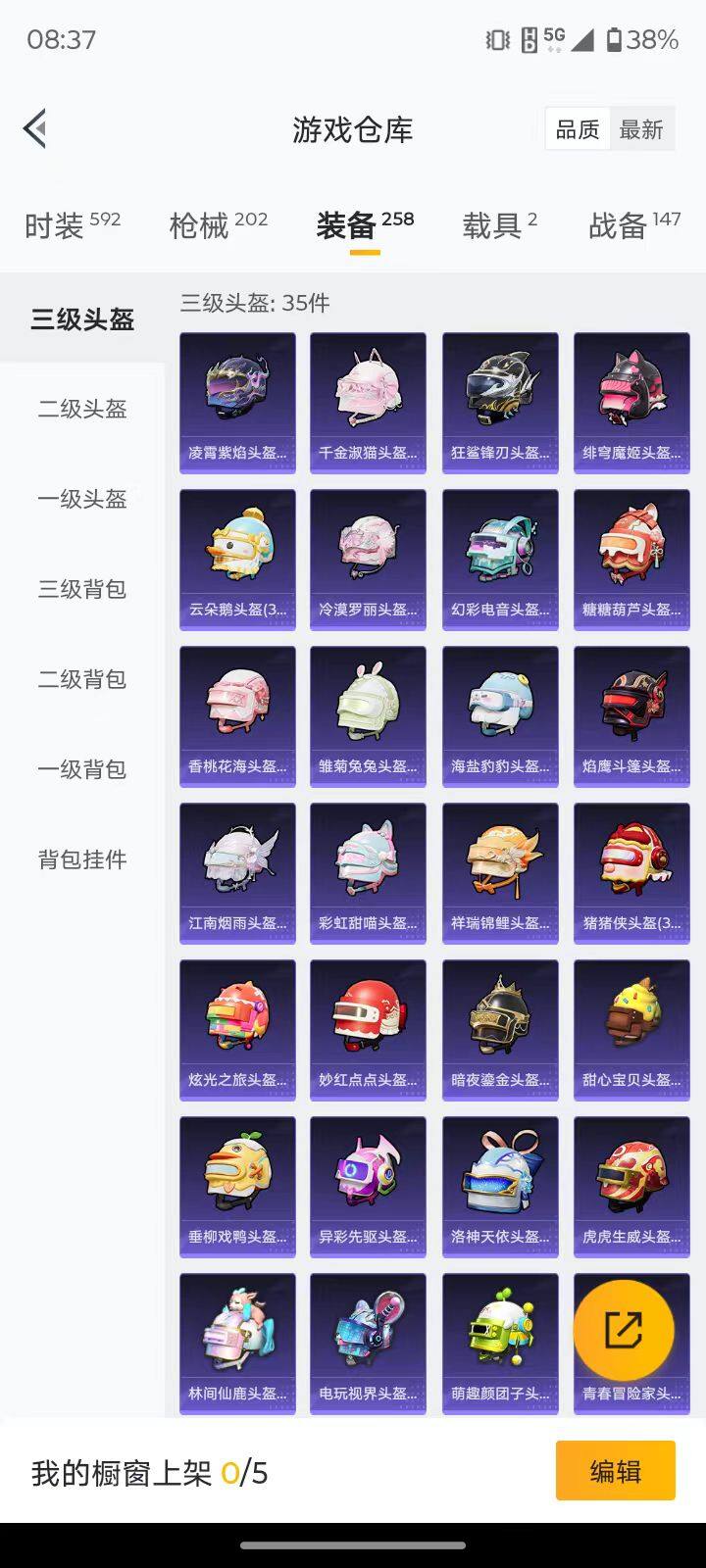Open the 枪械 category tab
This screenshot has width=706, height=1568.
click(206, 225)
